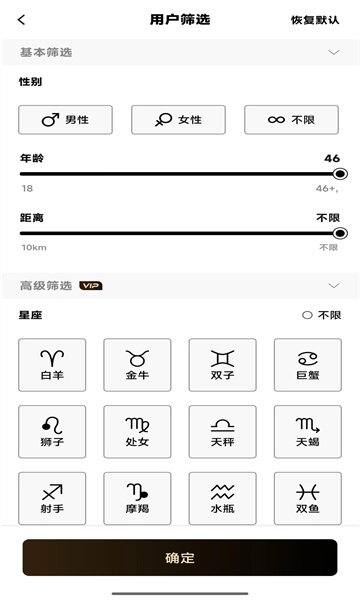Collapse the 基本筛选 section
The width and height of the screenshot is (360, 600).
click(x=334, y=52)
